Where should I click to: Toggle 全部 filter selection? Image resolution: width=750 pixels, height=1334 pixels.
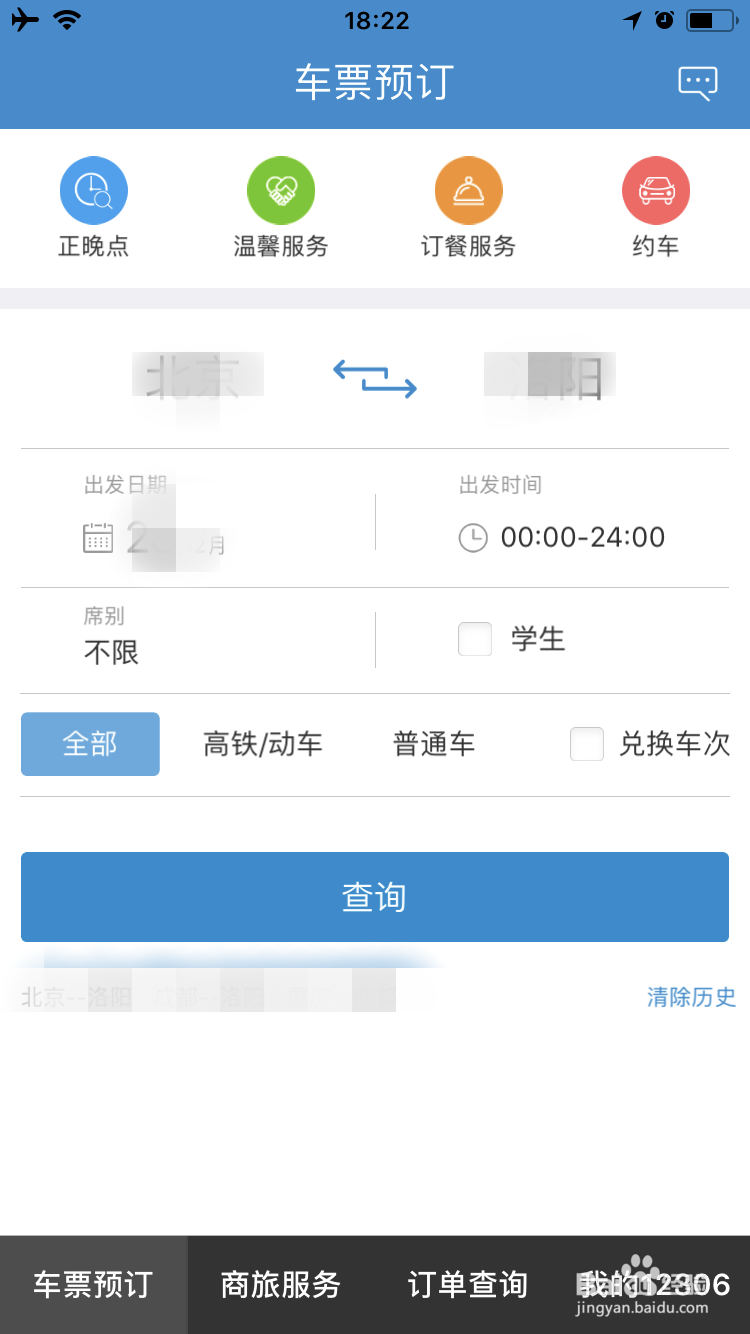(x=90, y=744)
